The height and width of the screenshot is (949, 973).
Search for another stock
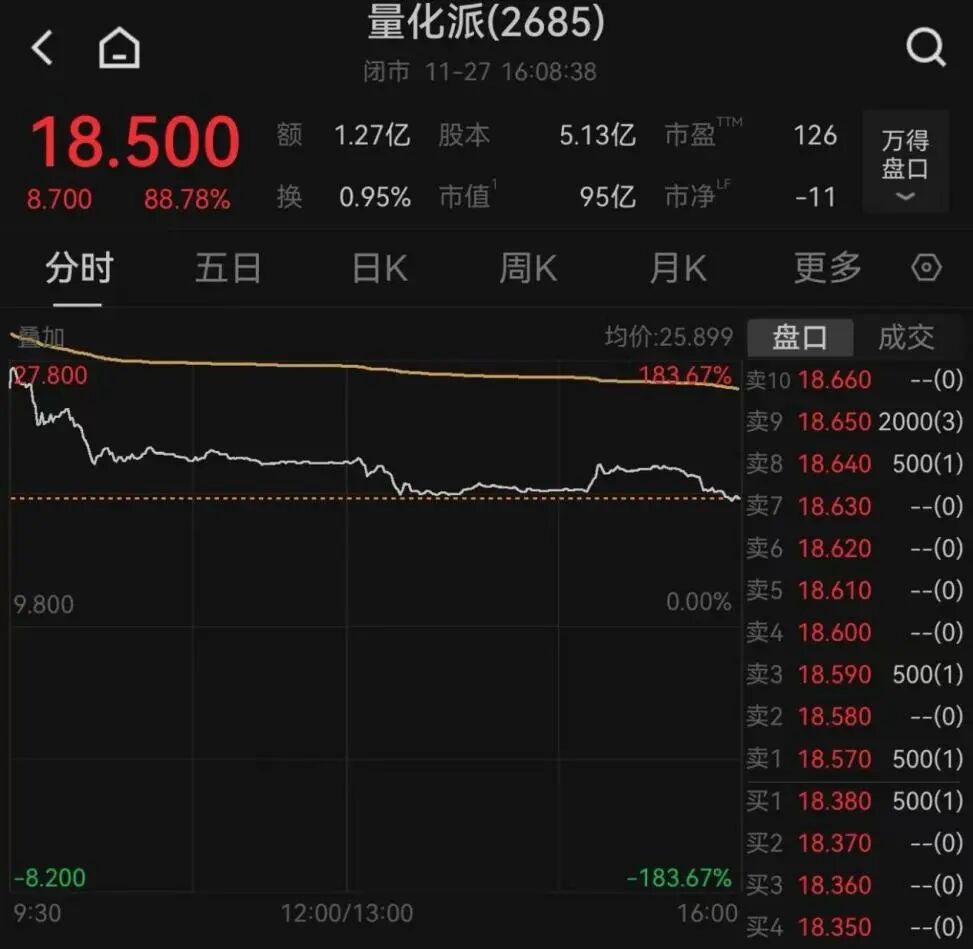pos(925,47)
